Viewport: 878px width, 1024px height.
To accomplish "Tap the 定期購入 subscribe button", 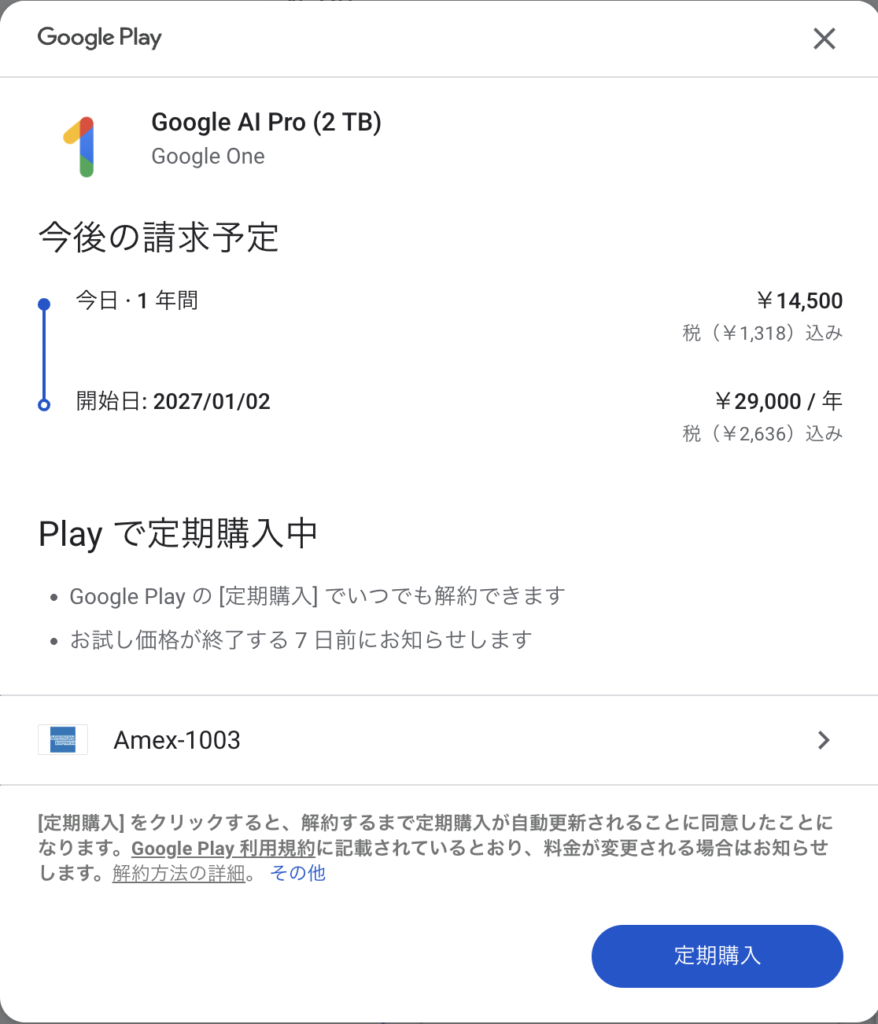I will (x=717, y=955).
